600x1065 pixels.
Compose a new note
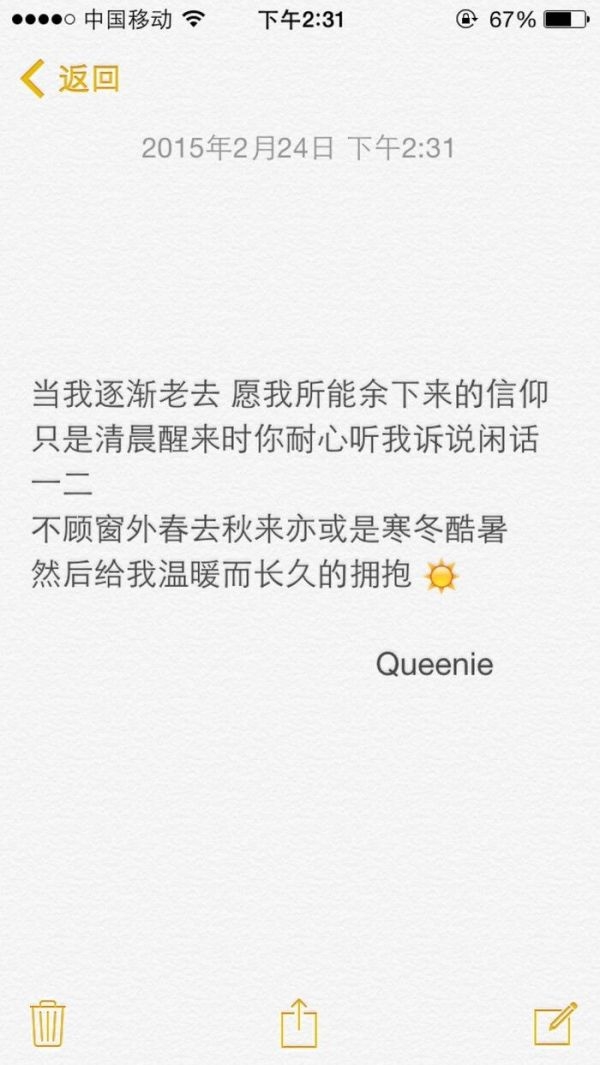coord(555,1023)
